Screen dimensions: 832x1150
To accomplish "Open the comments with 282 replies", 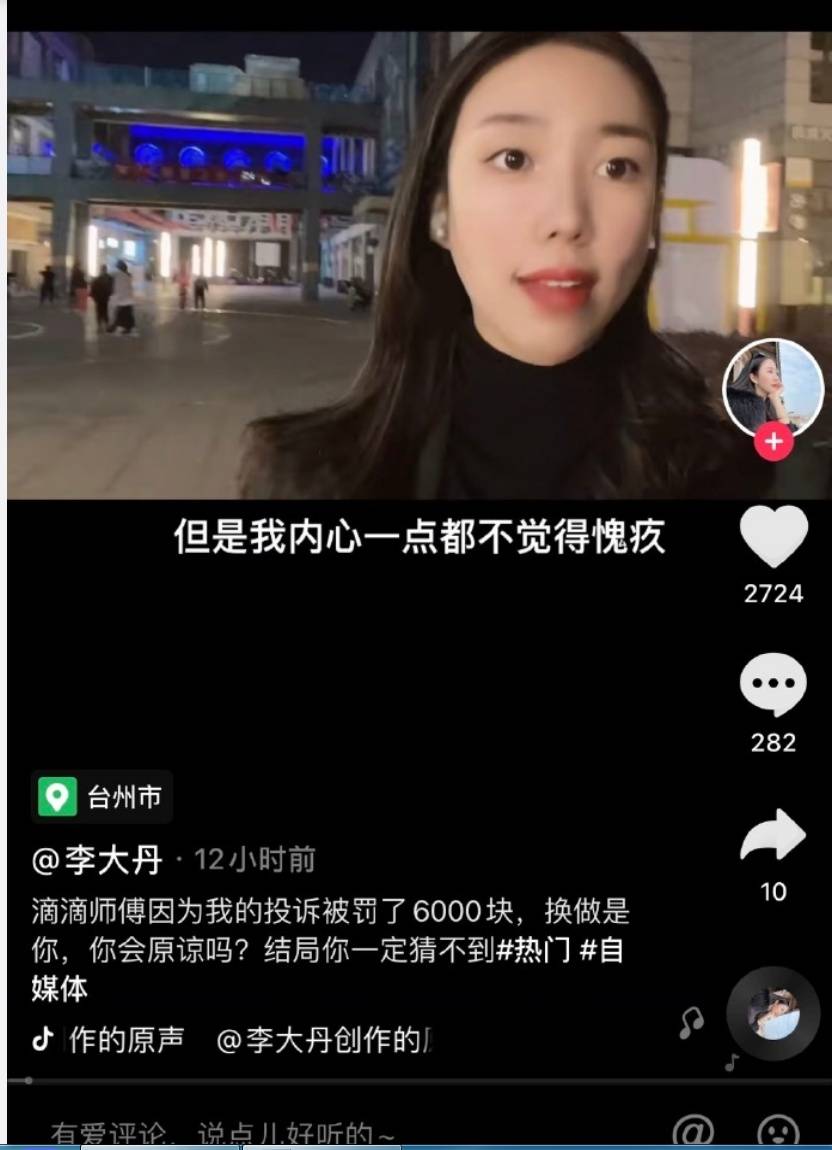I will coord(773,687).
